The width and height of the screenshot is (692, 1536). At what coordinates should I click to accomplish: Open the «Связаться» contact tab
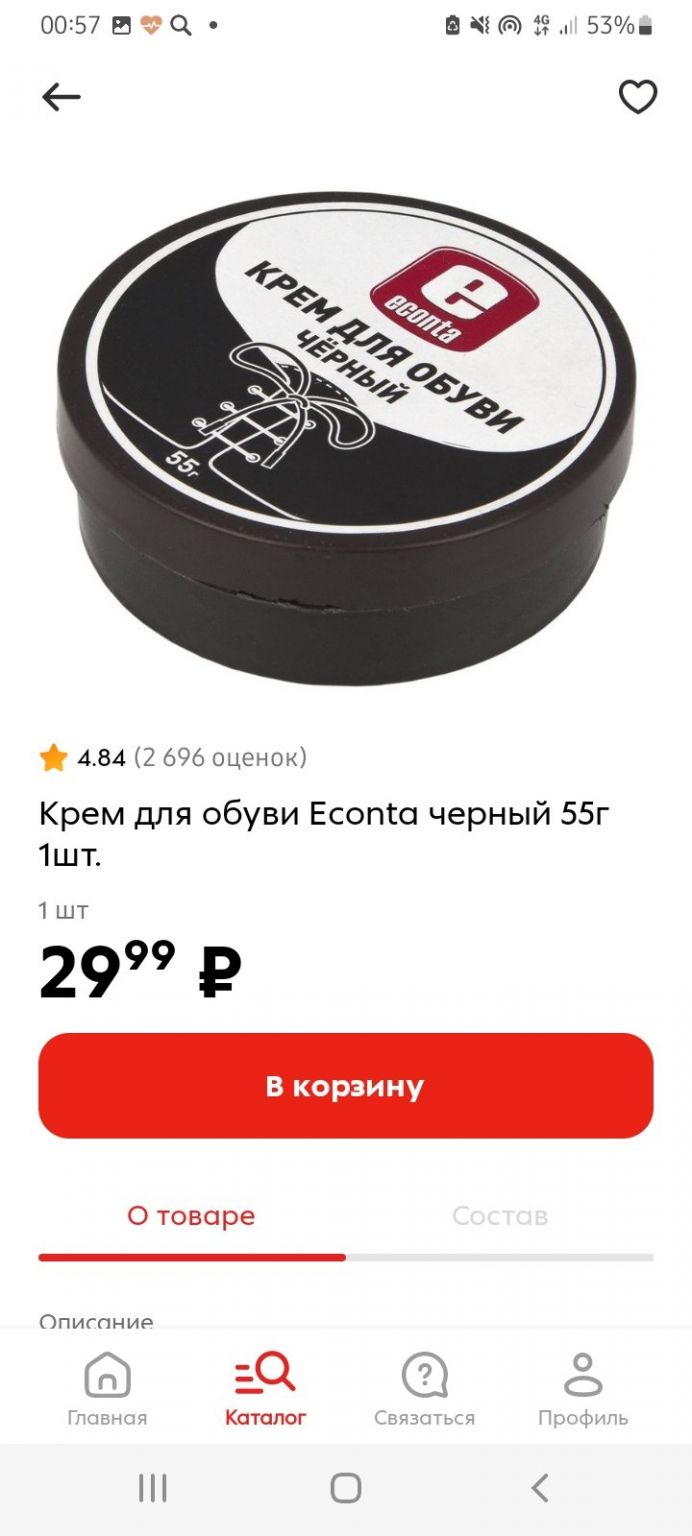(x=424, y=1390)
